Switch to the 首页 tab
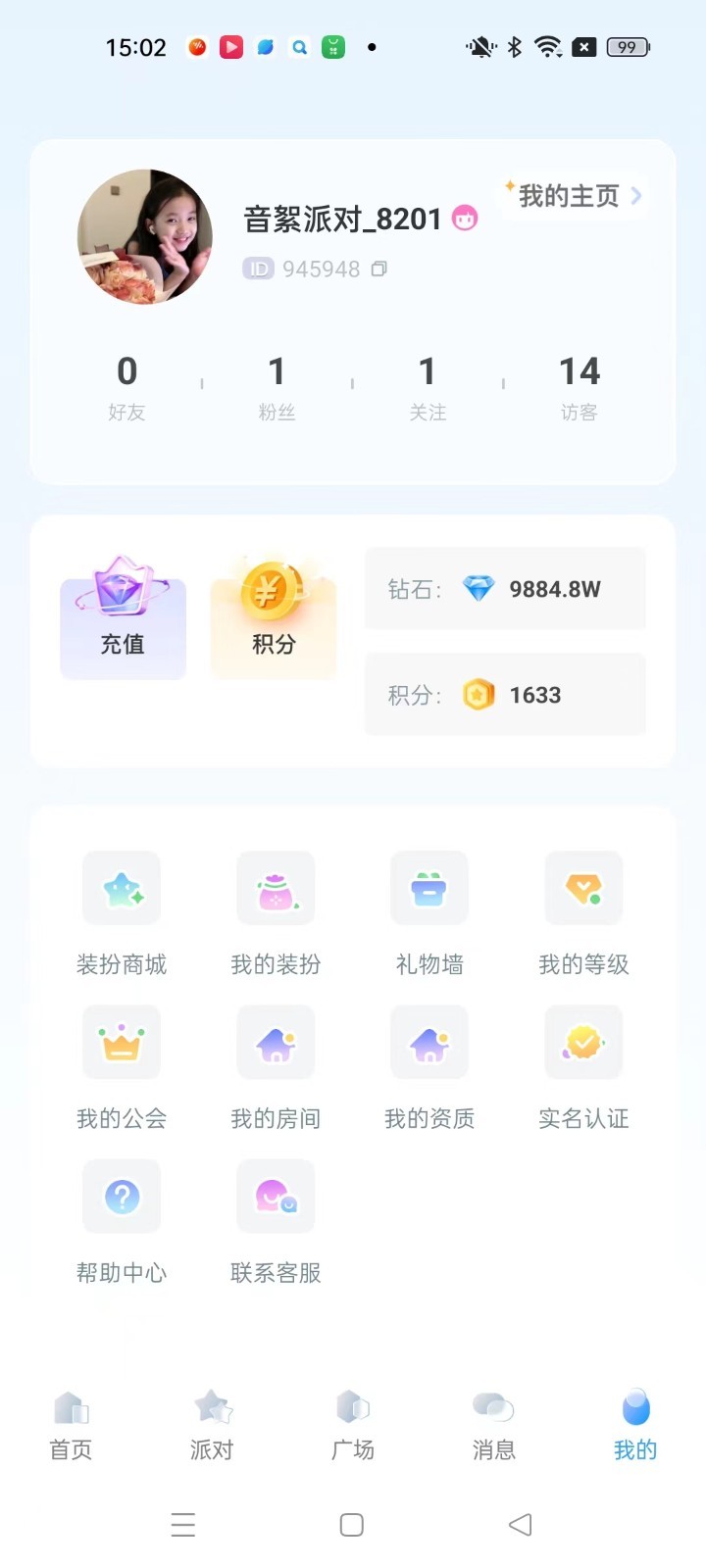The height and width of the screenshot is (1568, 706). click(x=71, y=1426)
